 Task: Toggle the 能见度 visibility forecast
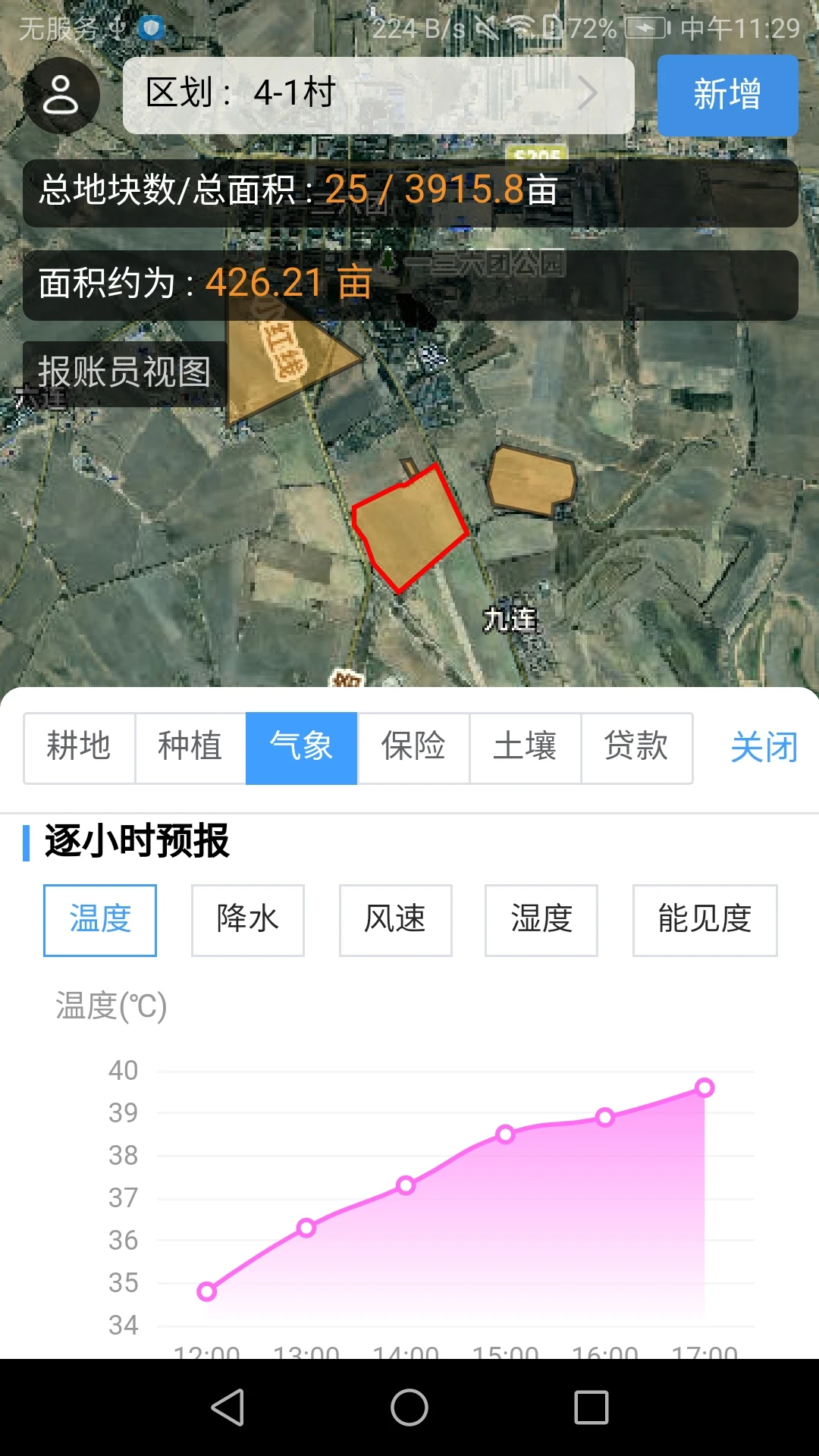click(x=704, y=920)
